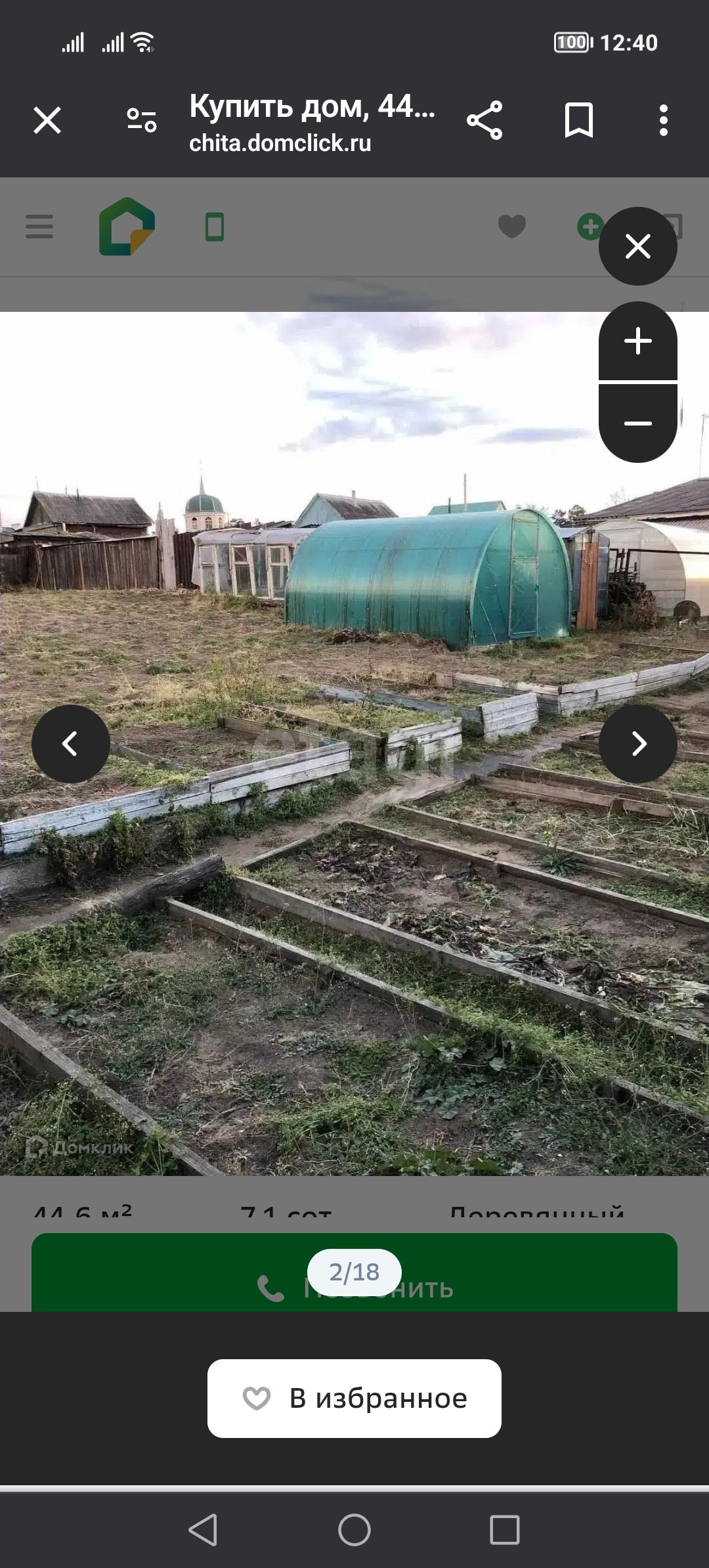Zoom out of the photo

[x=638, y=424]
